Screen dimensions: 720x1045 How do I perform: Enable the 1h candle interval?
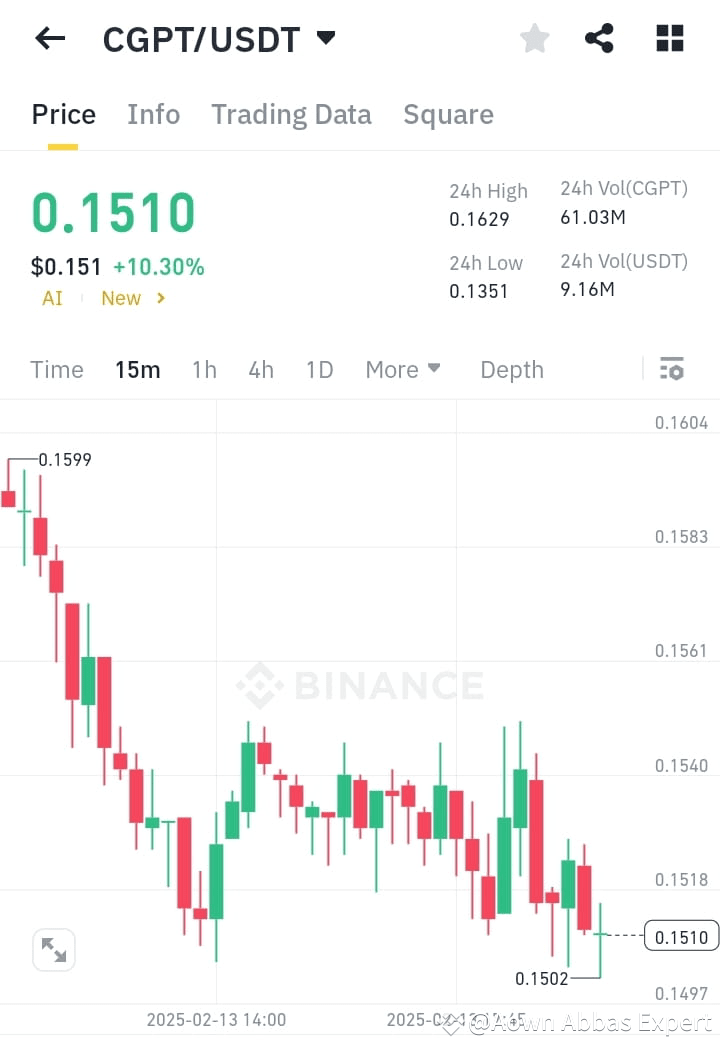pyautogui.click(x=204, y=370)
